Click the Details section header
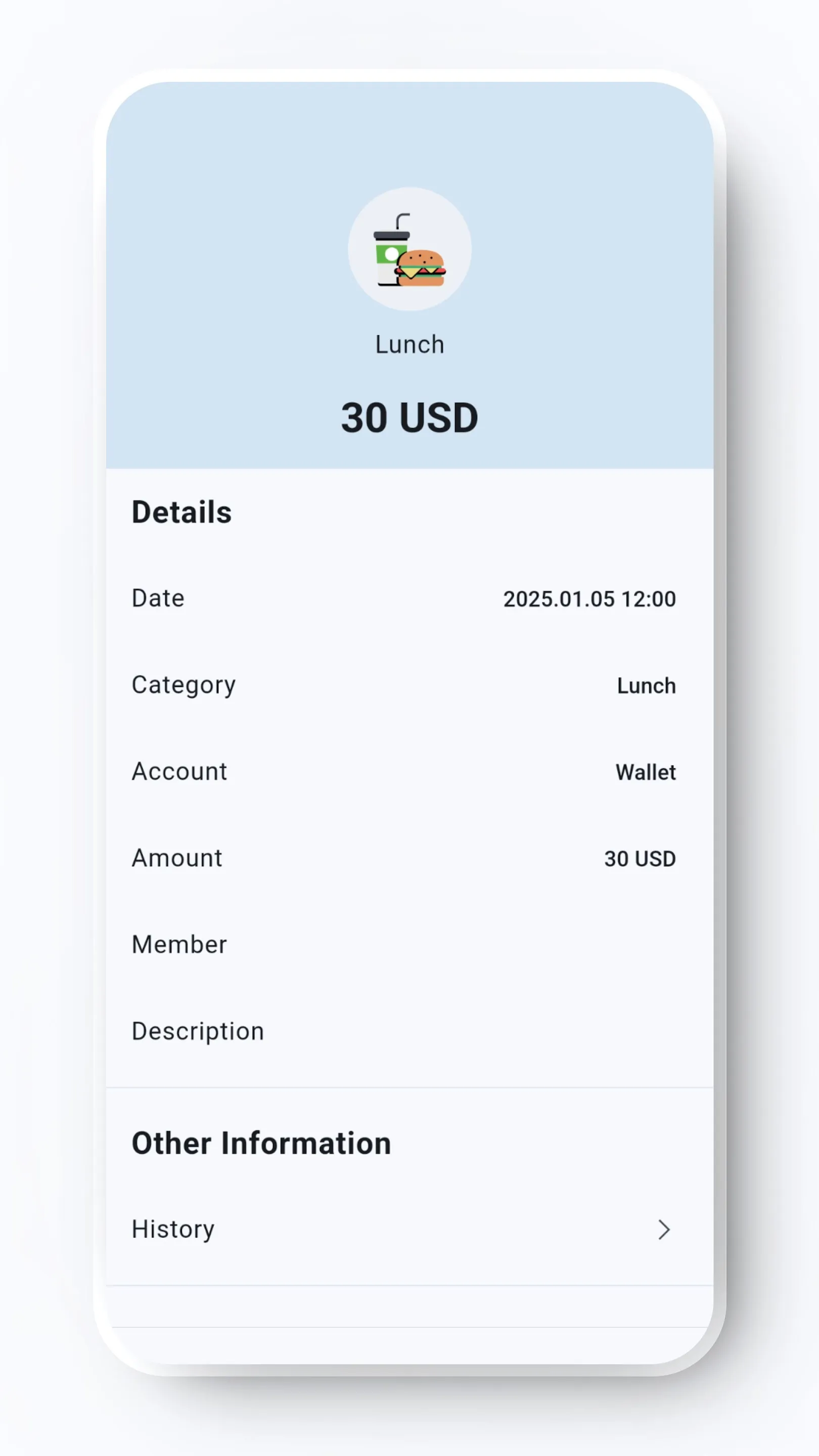Viewport: 819px width, 1456px height. coord(181,512)
